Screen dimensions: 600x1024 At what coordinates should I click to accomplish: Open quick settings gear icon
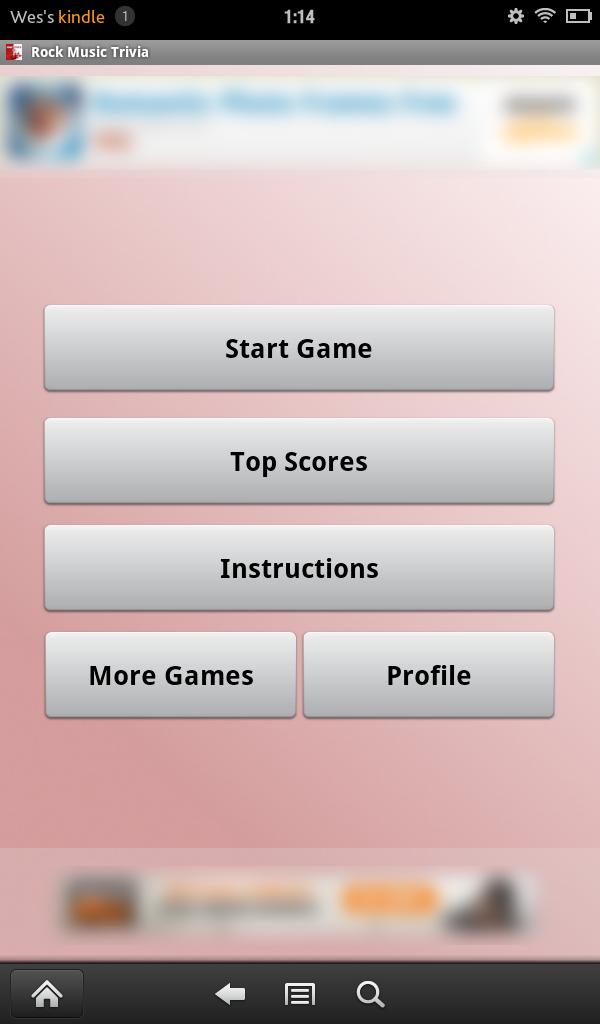pos(516,16)
